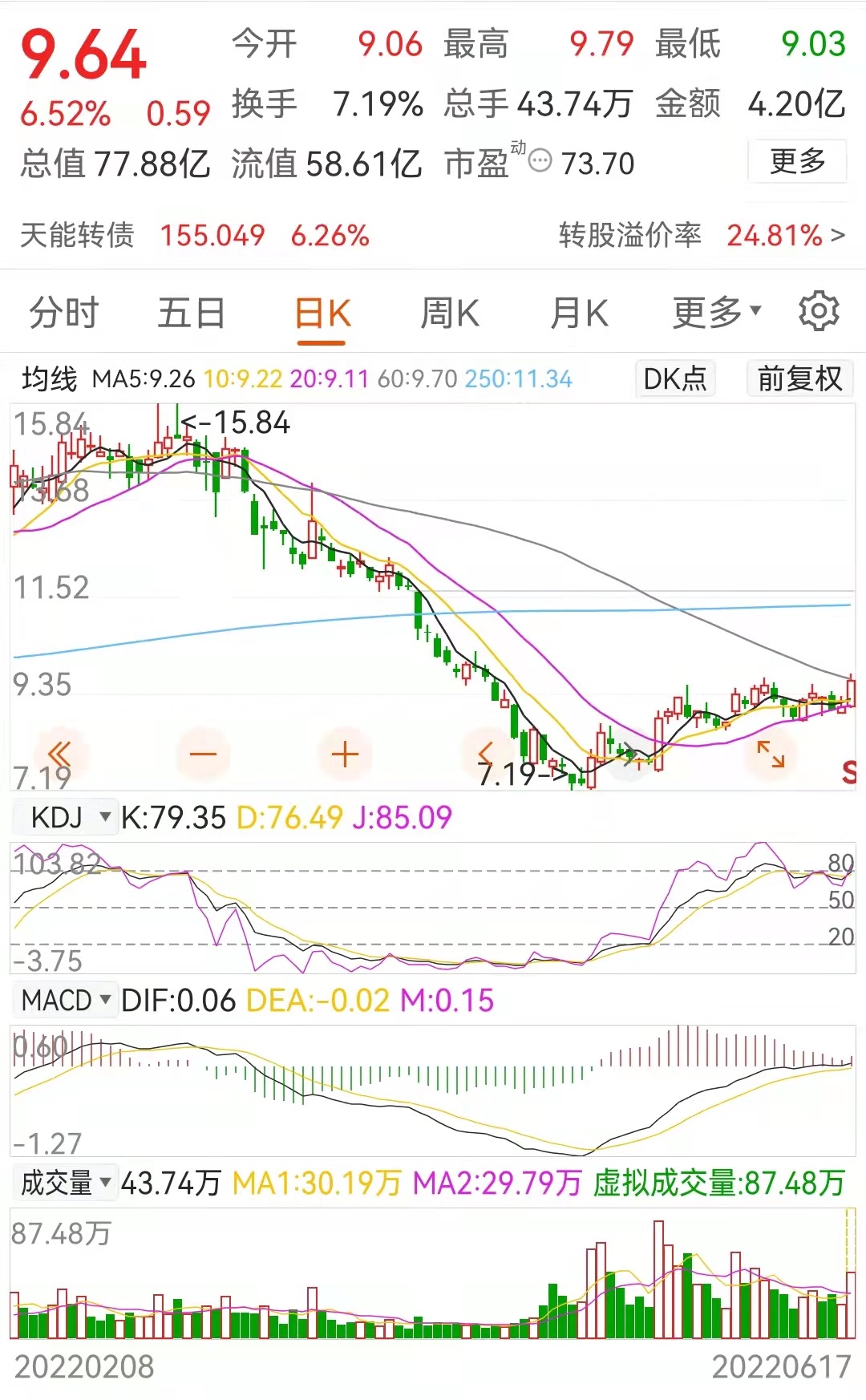Open the KDJ indicator dropdown
Screen dimensions: 866x1400
(x=64, y=817)
